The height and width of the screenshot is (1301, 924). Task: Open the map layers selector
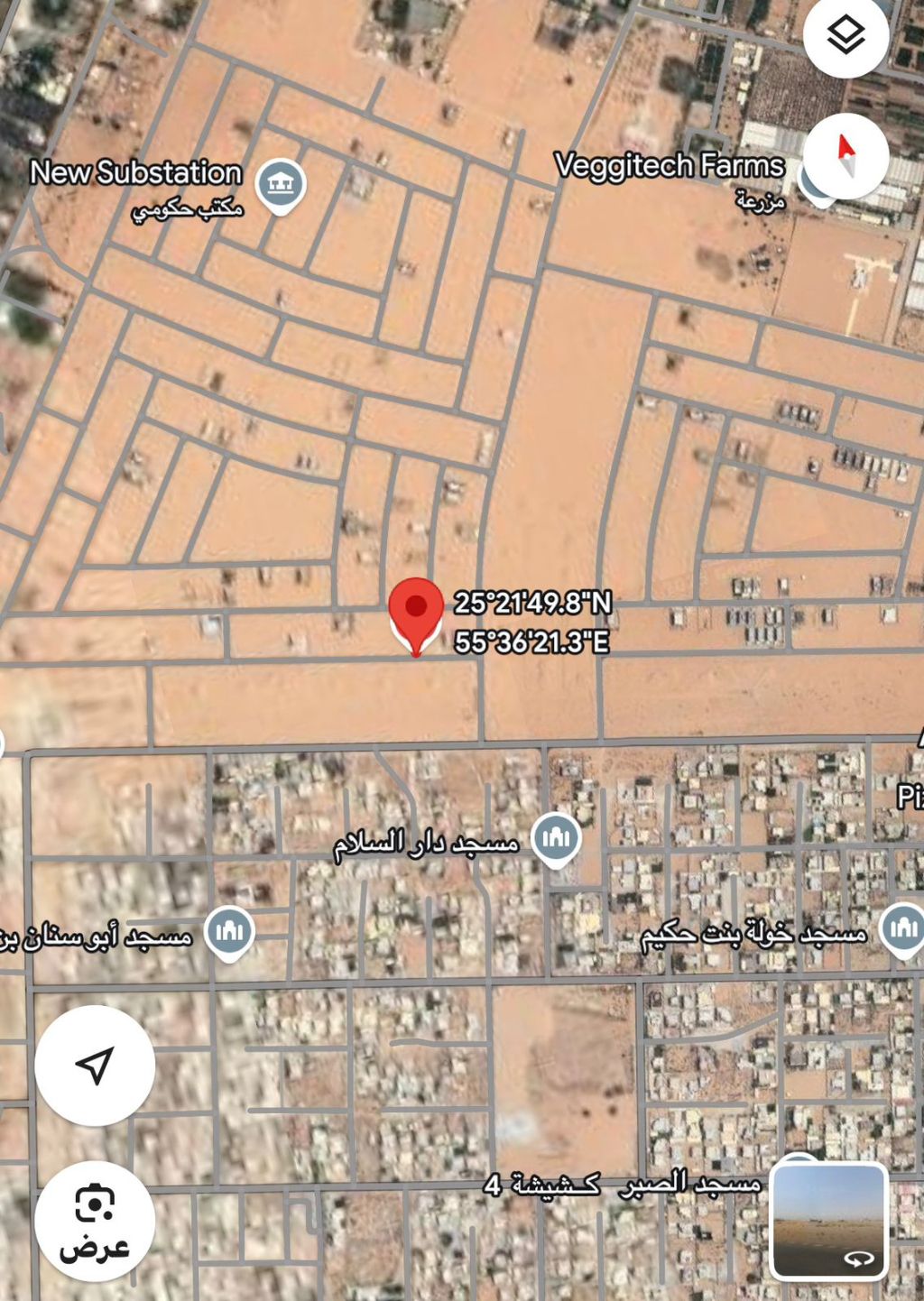pyautogui.click(x=845, y=37)
